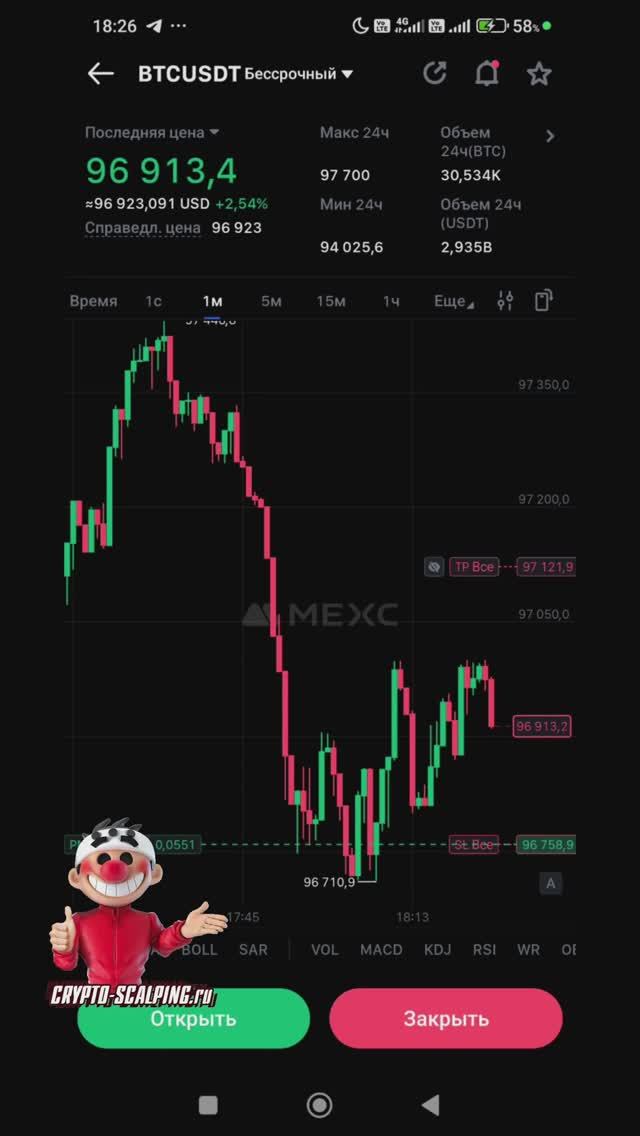Select the 1с timeframe

[153, 301]
